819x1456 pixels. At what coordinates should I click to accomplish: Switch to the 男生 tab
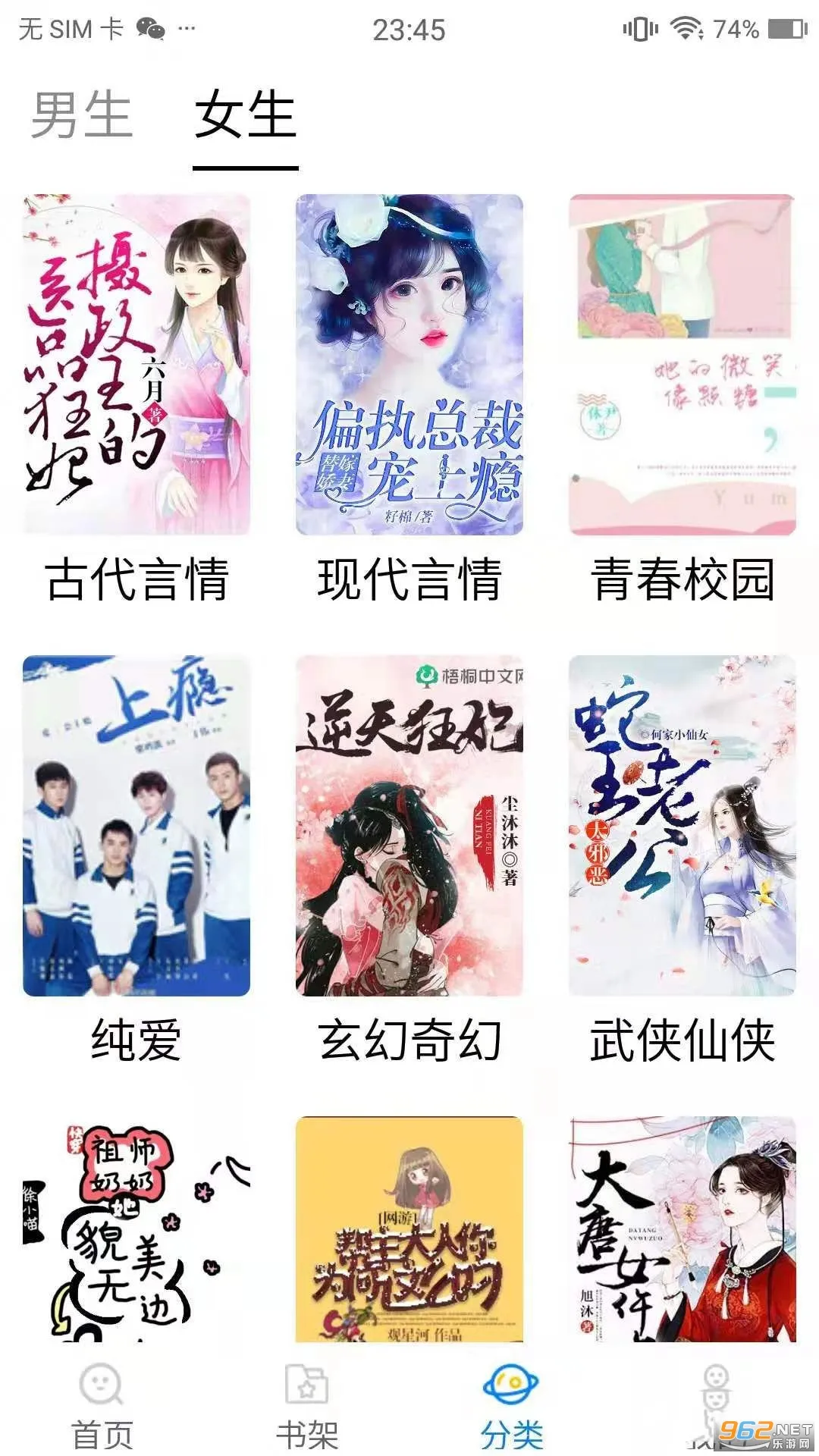coord(82,115)
